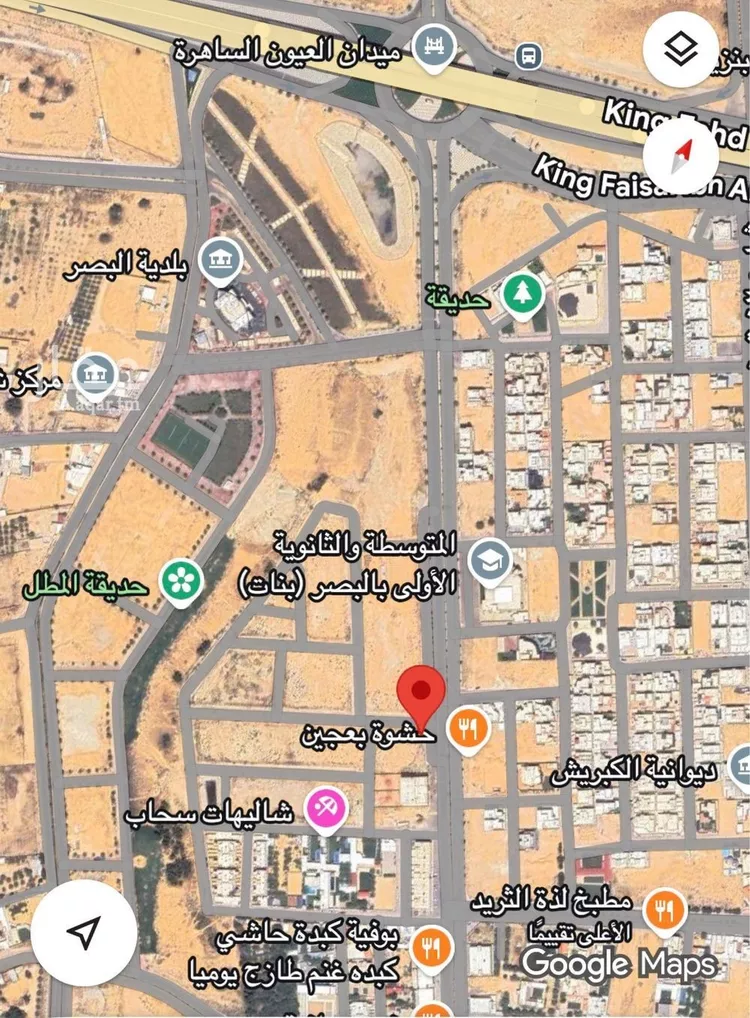The height and width of the screenshot is (1018, 750).
Task: Select the green حديقة park marker
Action: 522,293
